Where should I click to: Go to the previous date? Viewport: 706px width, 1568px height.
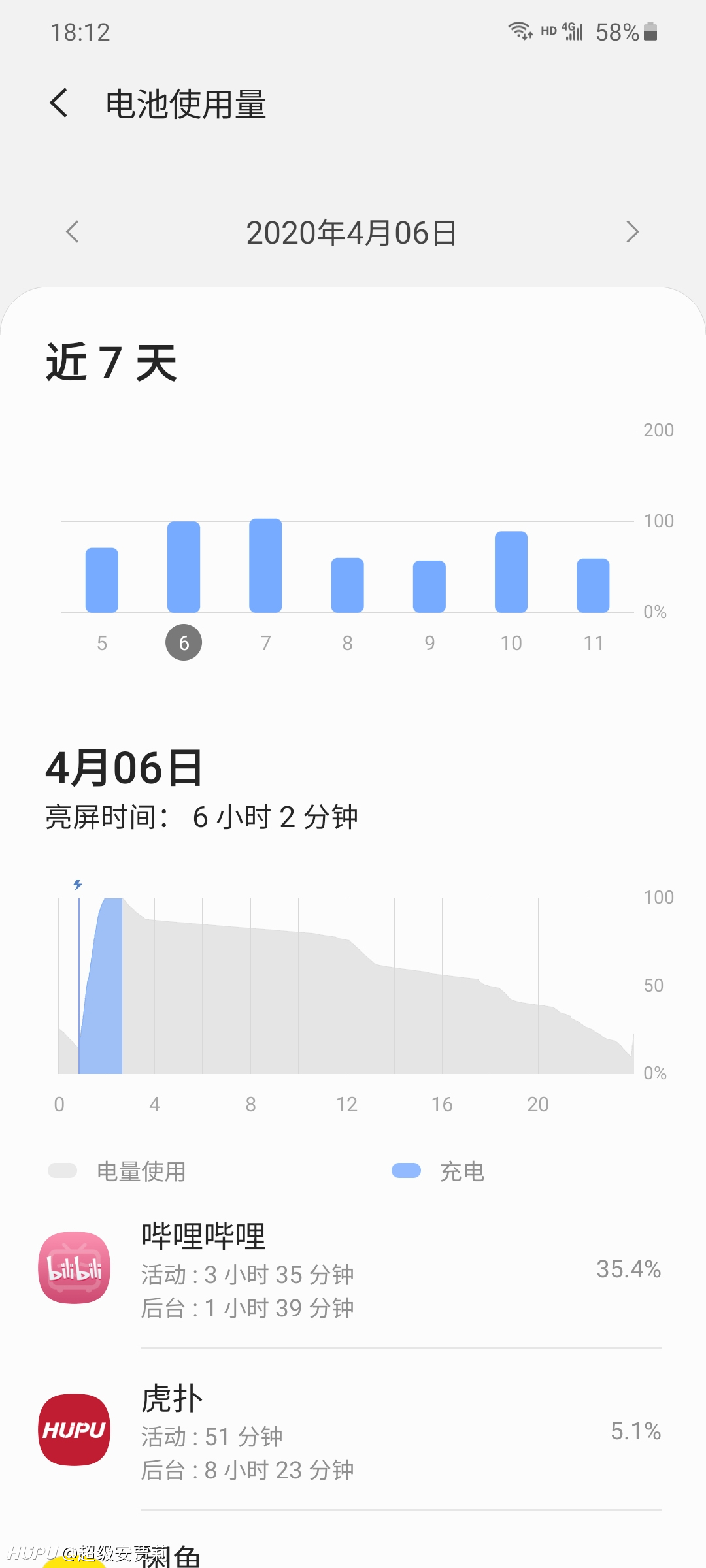pos(73,232)
